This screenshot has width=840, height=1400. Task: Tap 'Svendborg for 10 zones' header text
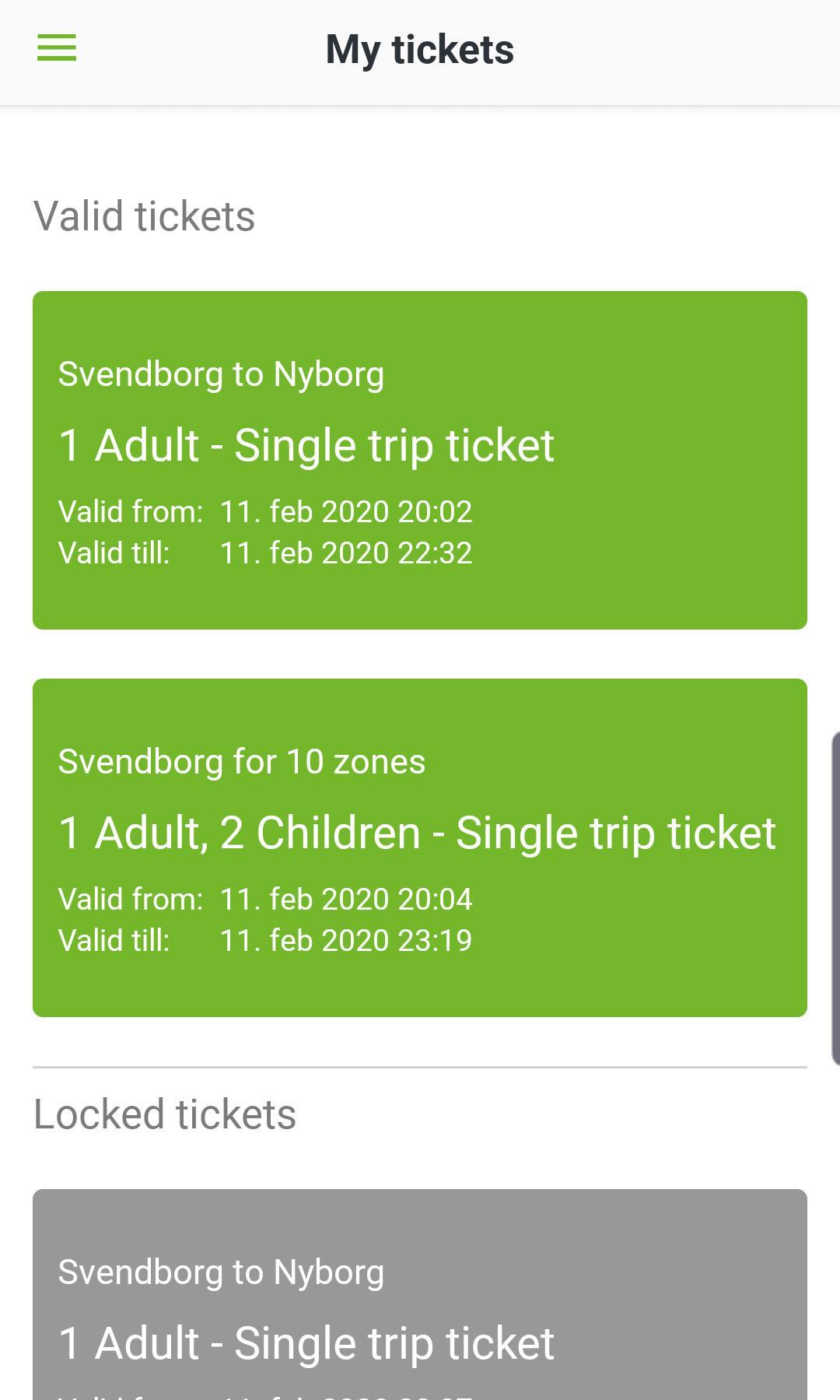[242, 762]
